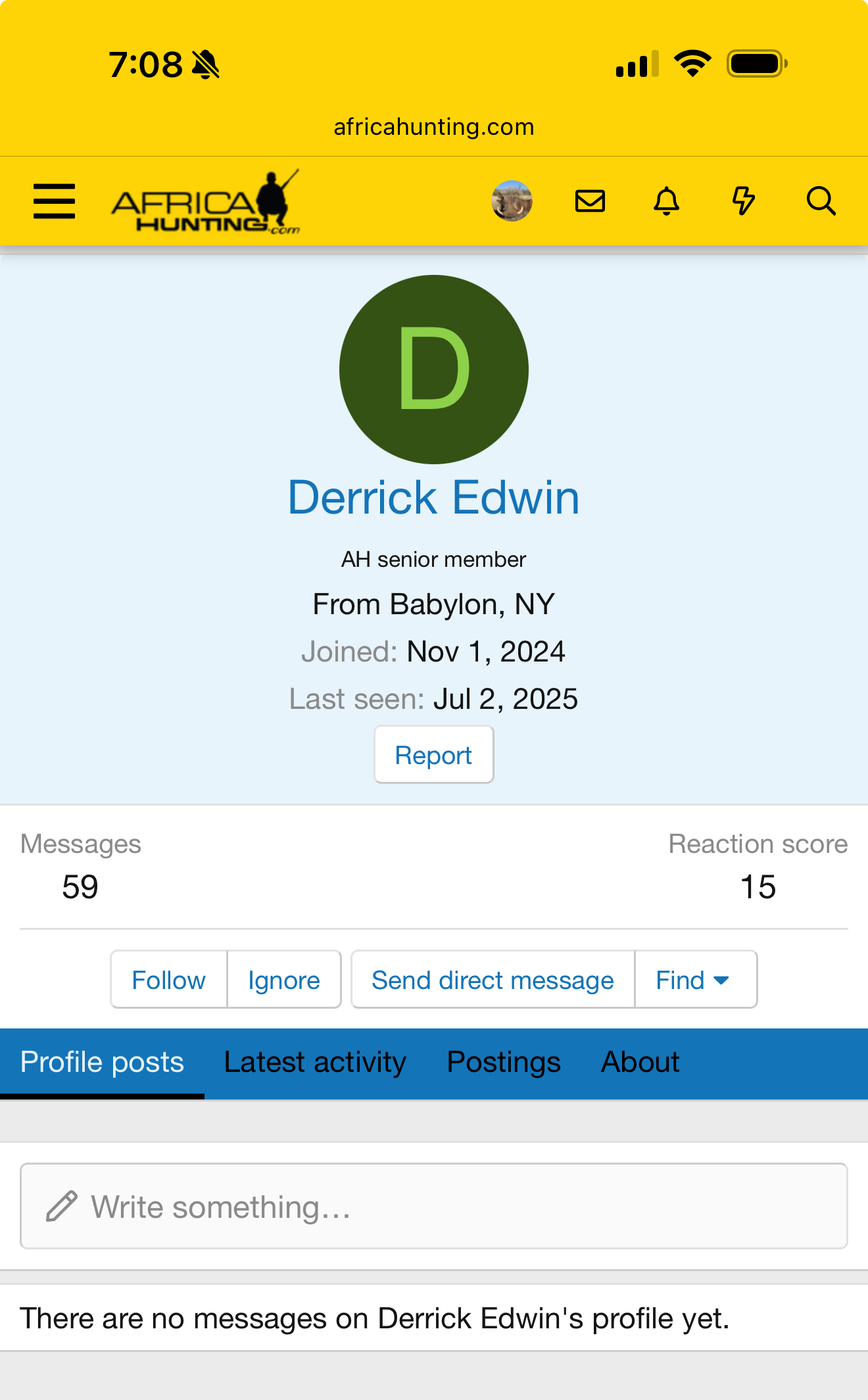868x1400 pixels.
Task: Expand the Find dropdown
Action: (694, 980)
